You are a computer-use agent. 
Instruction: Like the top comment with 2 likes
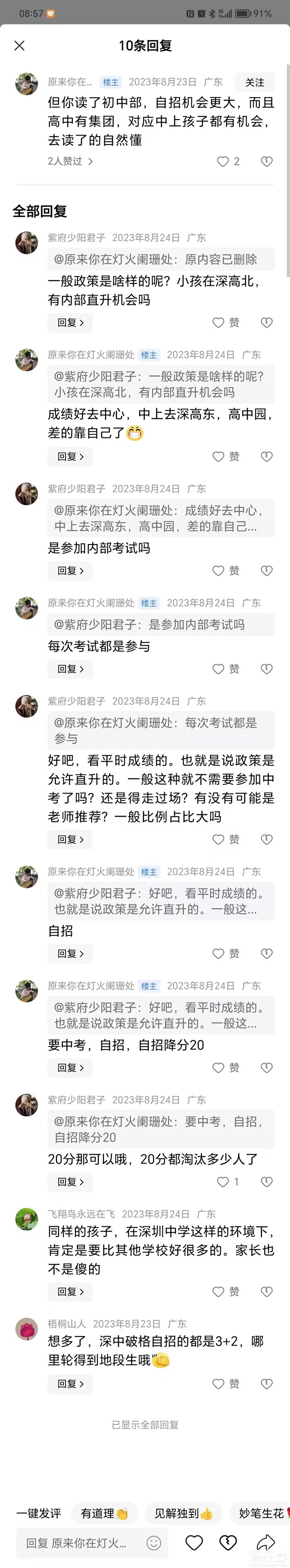pyautogui.click(x=223, y=161)
